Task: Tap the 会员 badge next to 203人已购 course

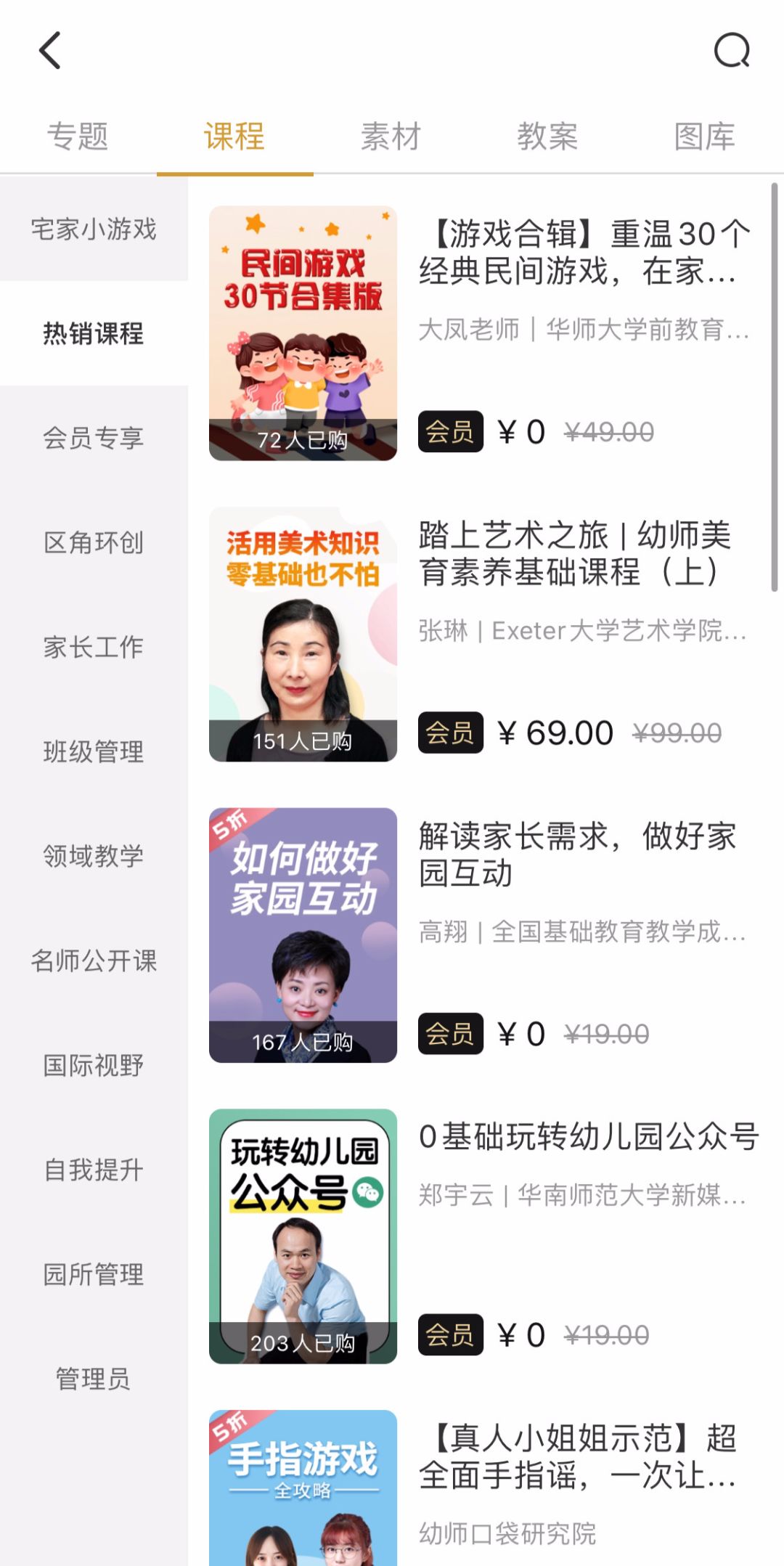Action: point(449,1334)
